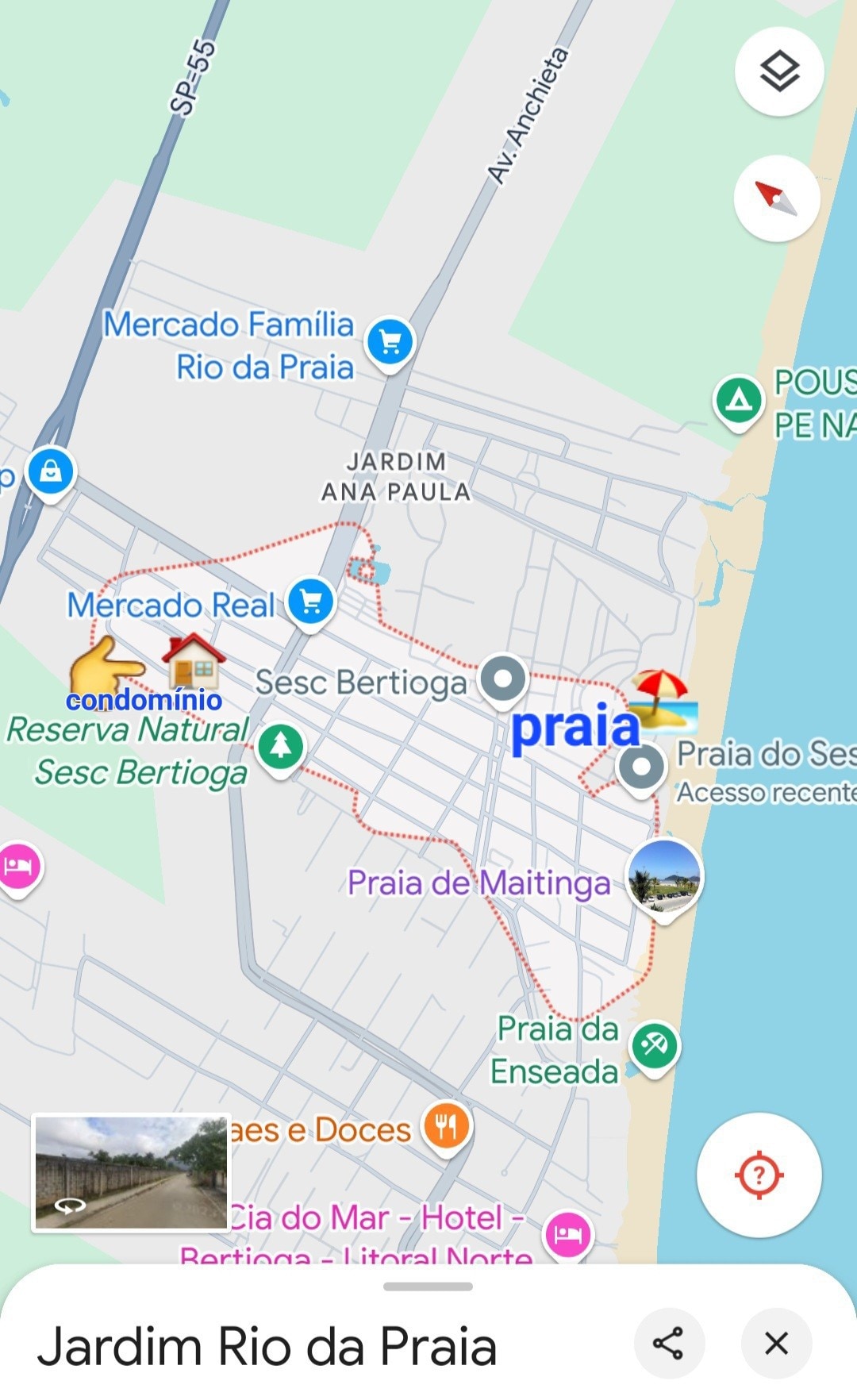857x1400 pixels.
Task: Open the map layers selector
Action: 779,71
